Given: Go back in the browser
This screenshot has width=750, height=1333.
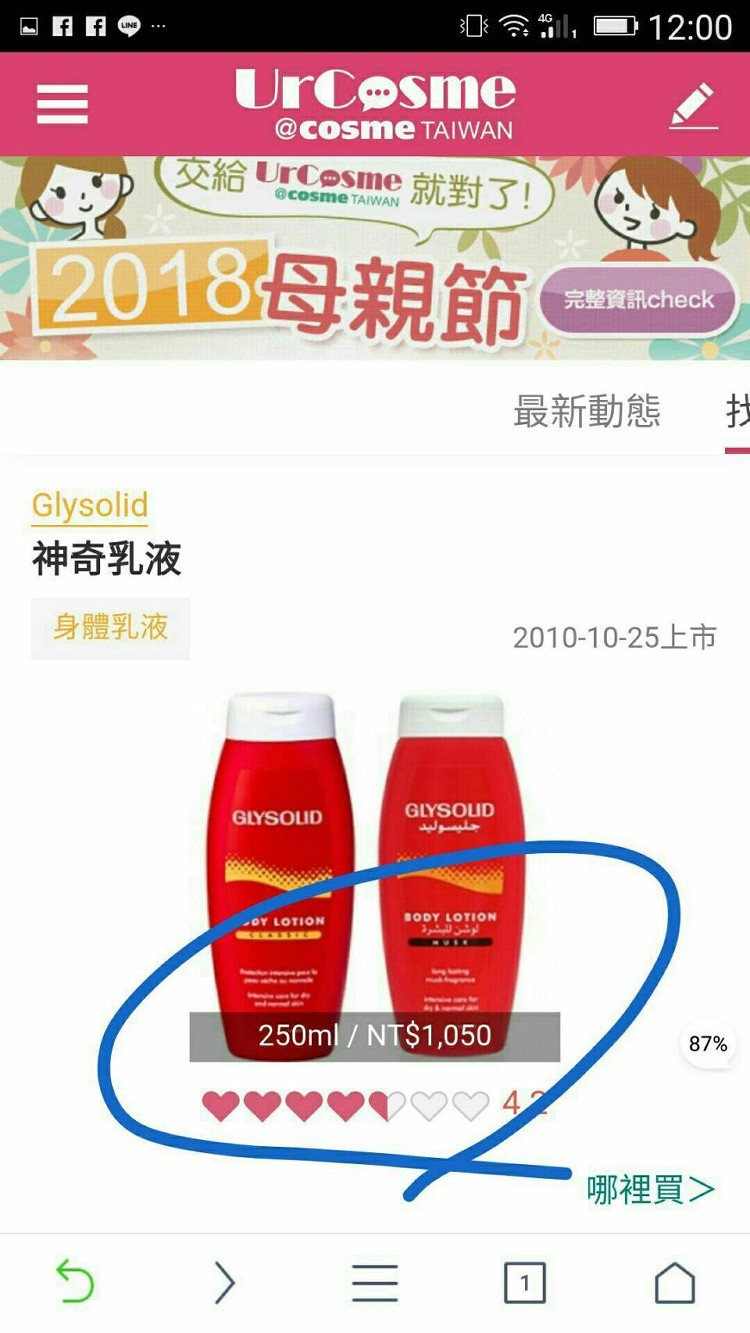Looking at the screenshot, I should (x=74, y=1282).
